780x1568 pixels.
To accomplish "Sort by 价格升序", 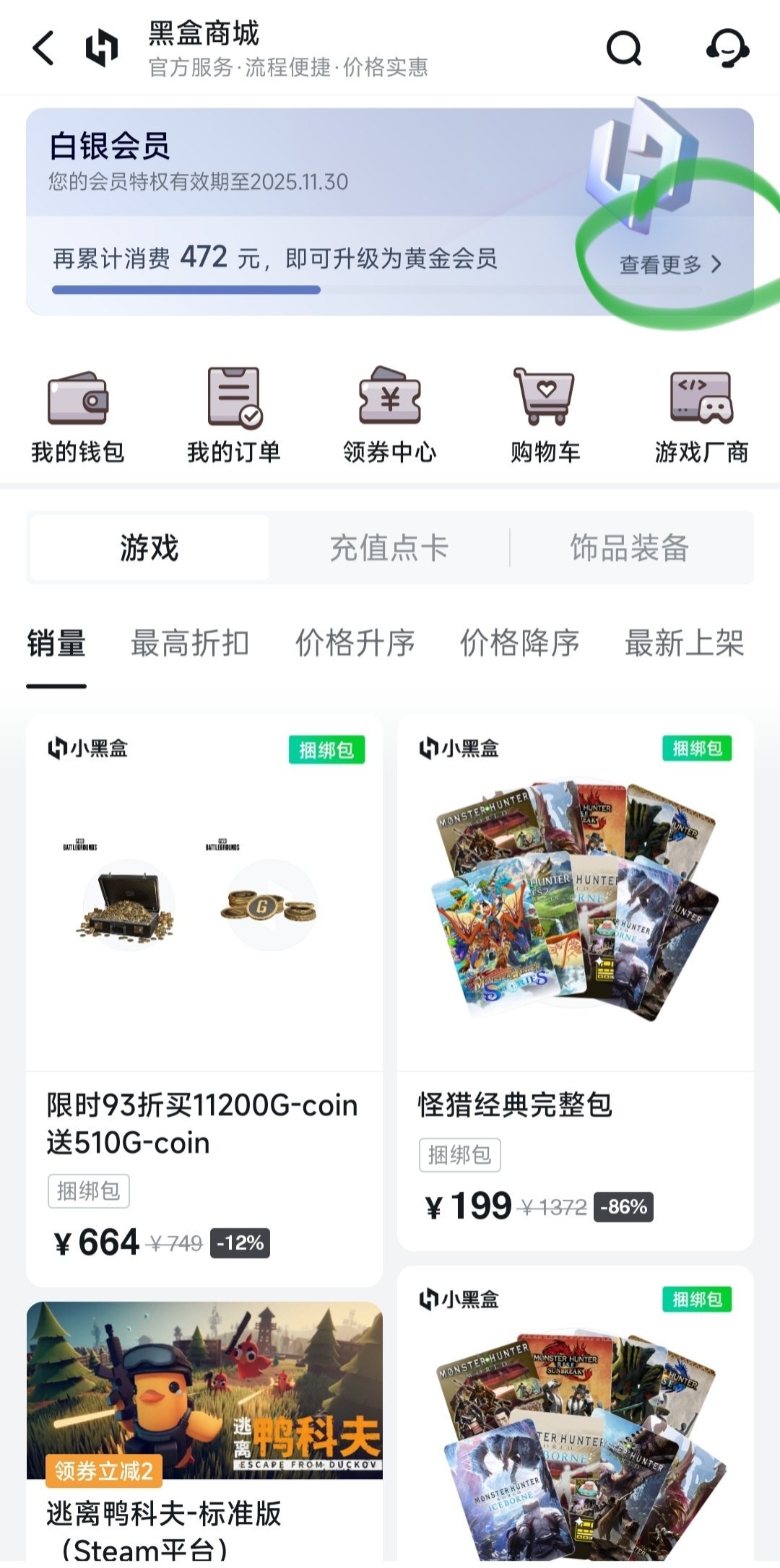I will point(355,643).
